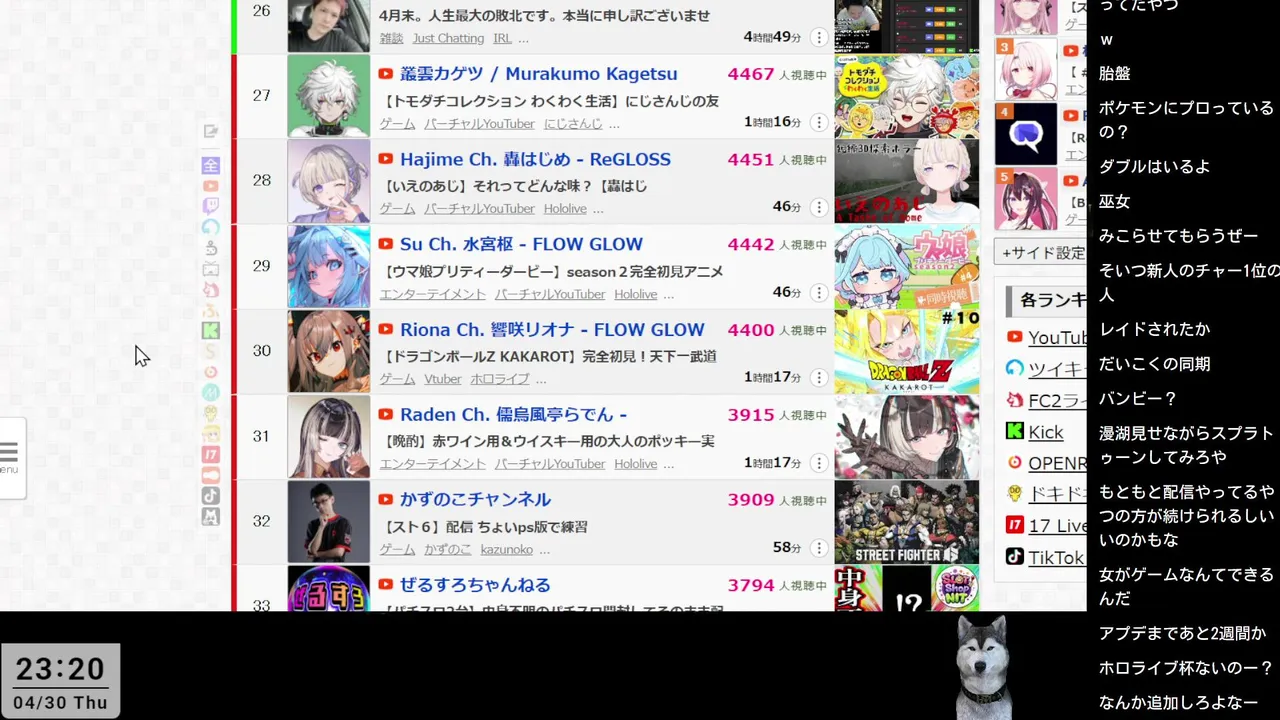Select the kazunoko tag link
The width and height of the screenshot is (1280, 720).
pos(506,549)
